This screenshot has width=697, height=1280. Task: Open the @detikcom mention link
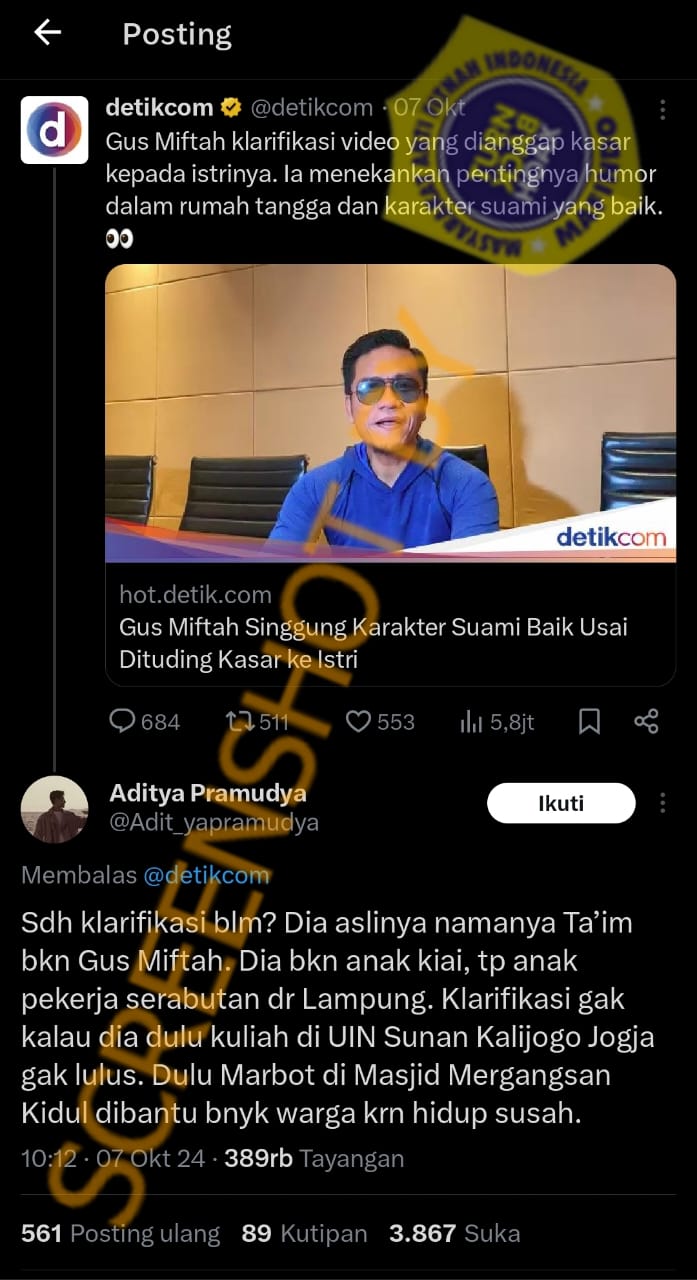(x=206, y=875)
